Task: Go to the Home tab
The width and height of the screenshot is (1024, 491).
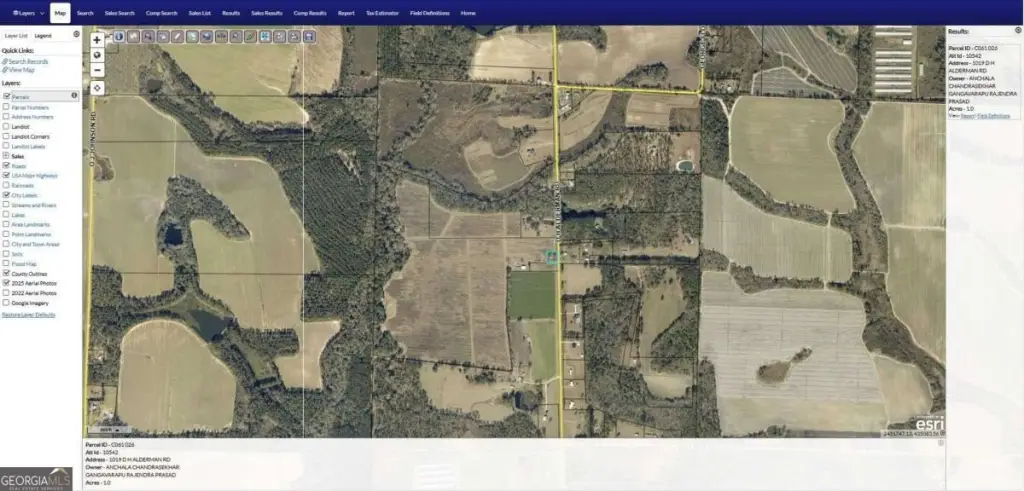Action: 468,13
